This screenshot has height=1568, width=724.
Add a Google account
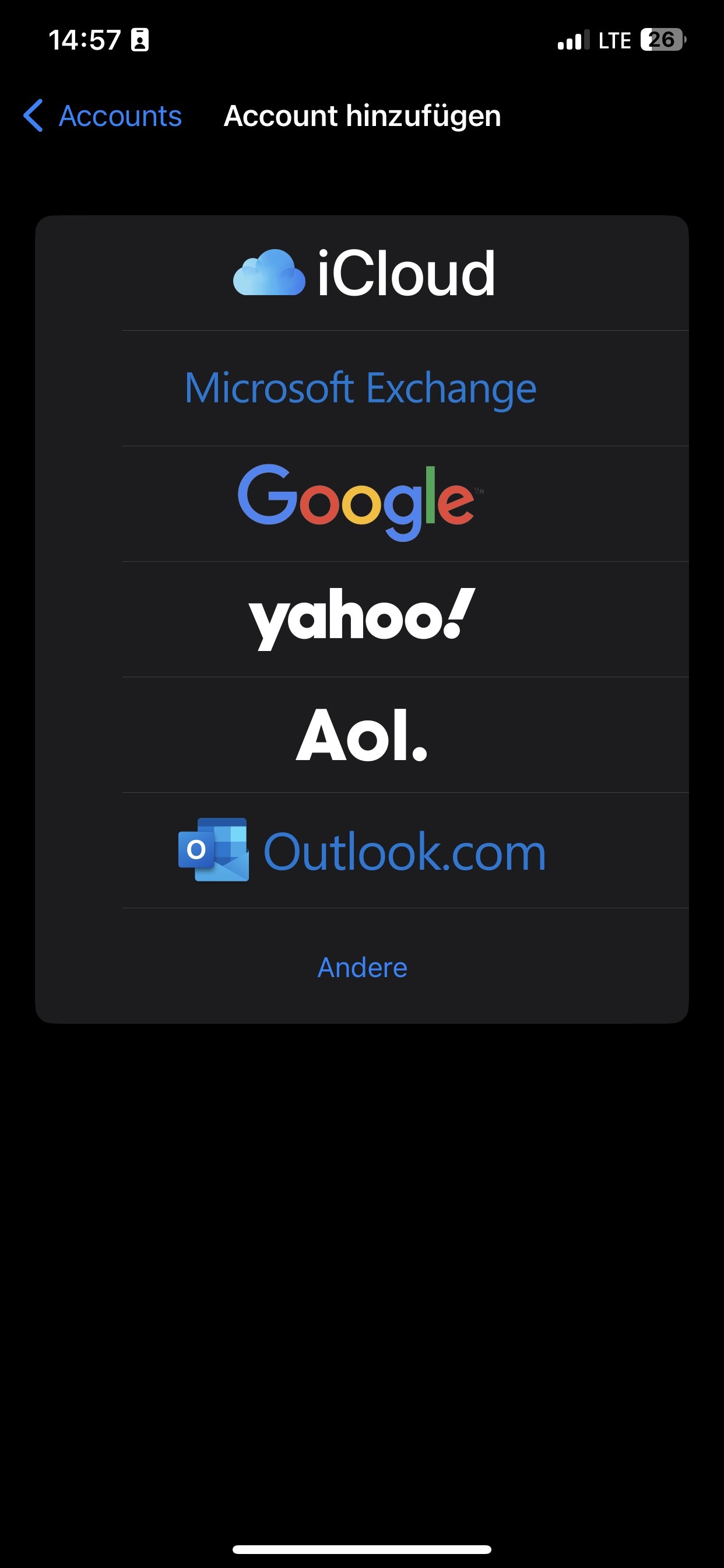pyautogui.click(x=361, y=503)
